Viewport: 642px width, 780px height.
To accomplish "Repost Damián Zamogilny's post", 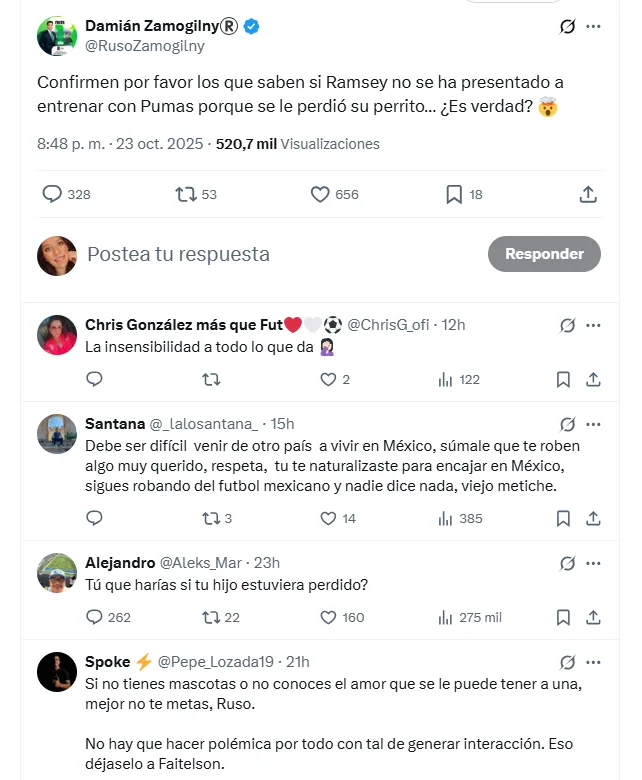I will (185, 194).
